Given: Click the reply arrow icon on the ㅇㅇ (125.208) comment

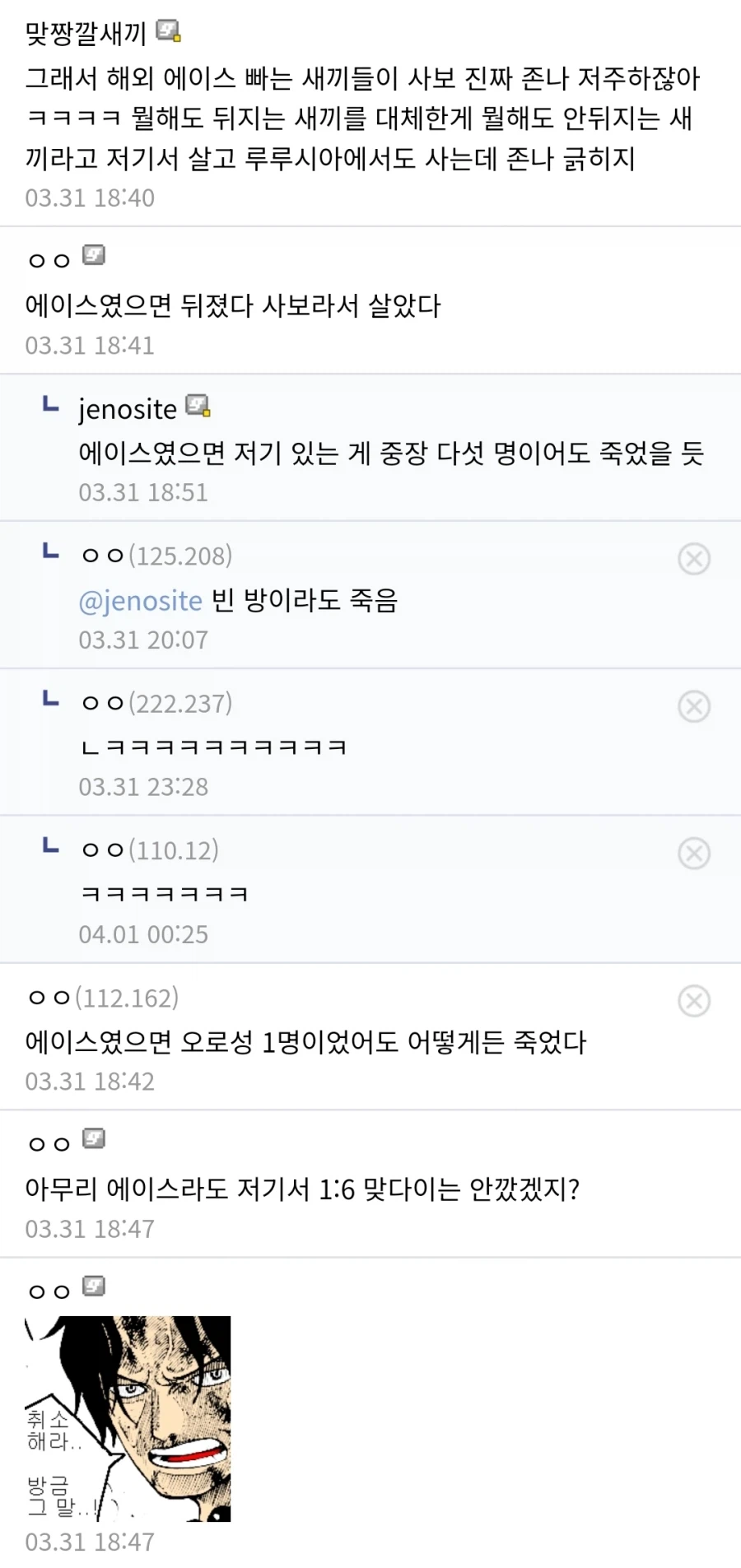Looking at the screenshot, I should click(x=51, y=552).
